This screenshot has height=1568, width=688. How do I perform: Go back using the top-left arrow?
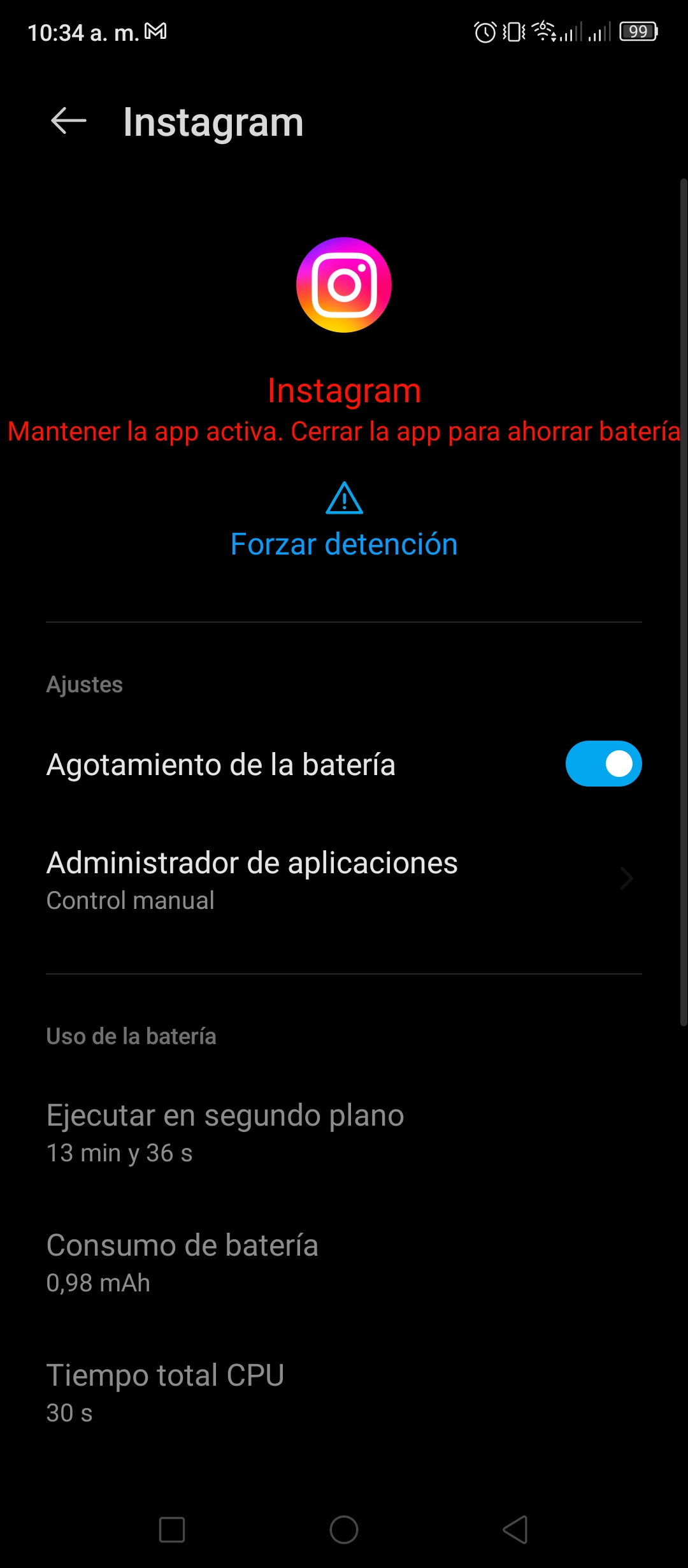click(68, 121)
